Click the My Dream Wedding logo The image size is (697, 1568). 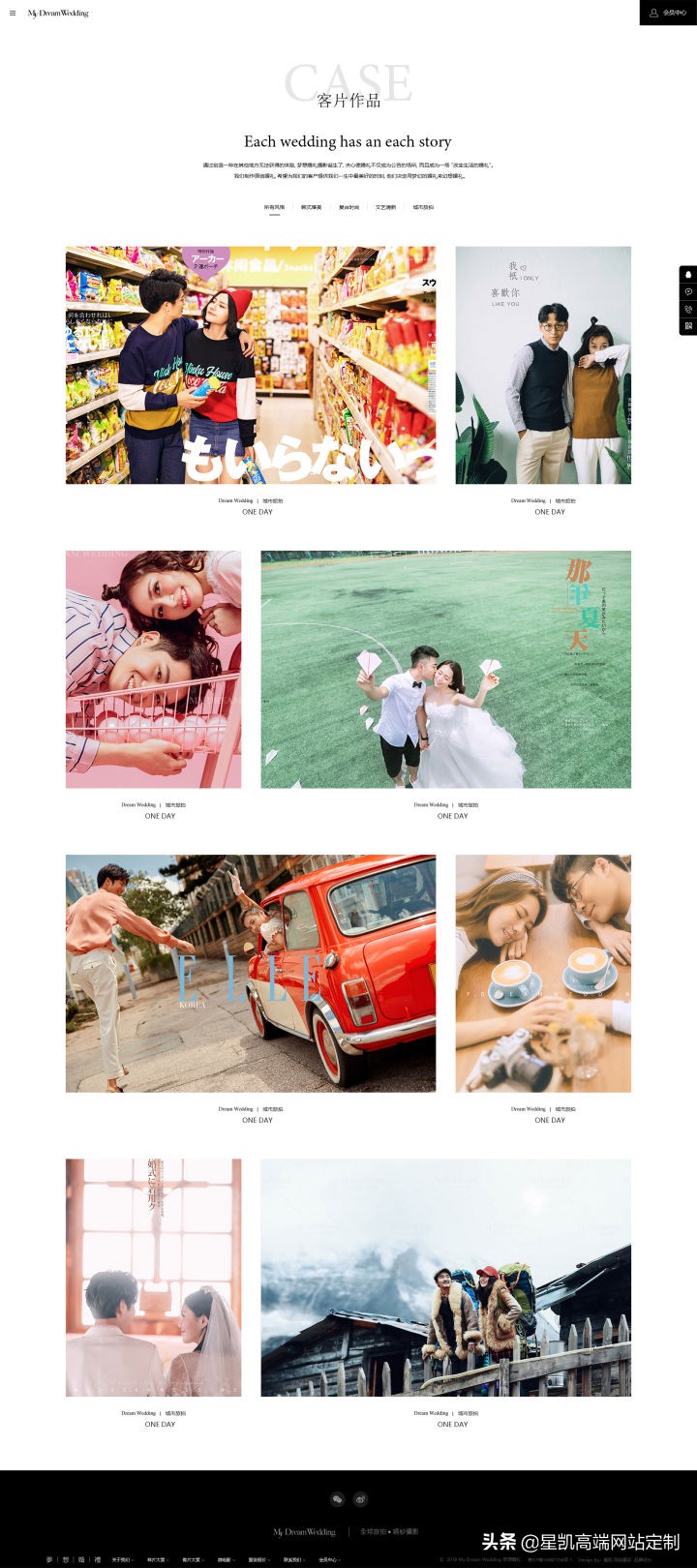coord(58,13)
